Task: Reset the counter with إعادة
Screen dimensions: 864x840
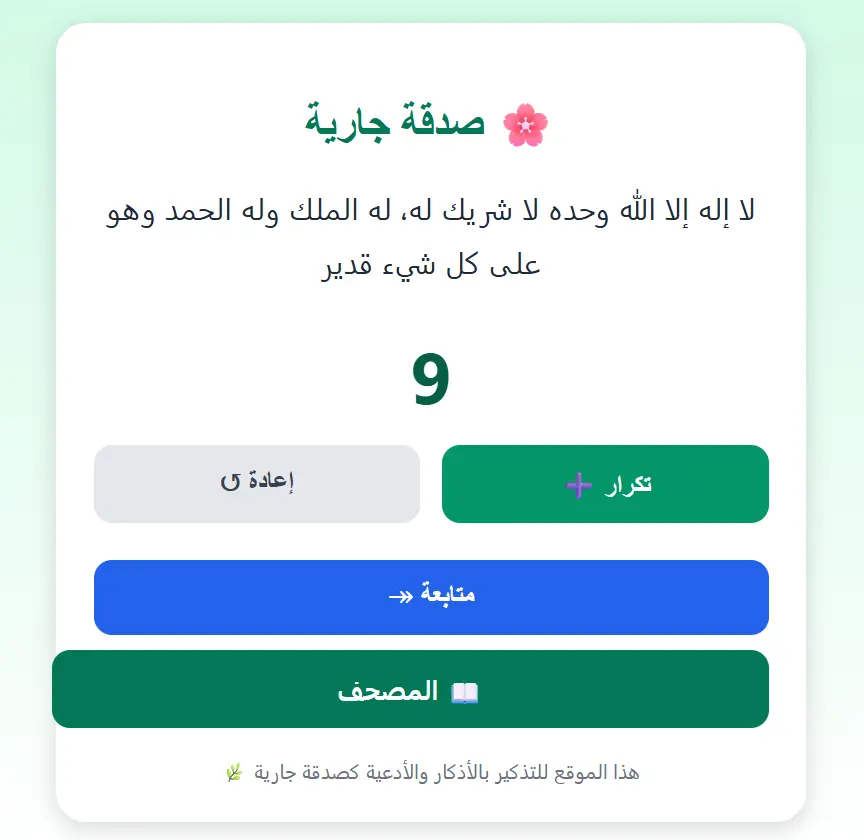Action: click(x=257, y=484)
